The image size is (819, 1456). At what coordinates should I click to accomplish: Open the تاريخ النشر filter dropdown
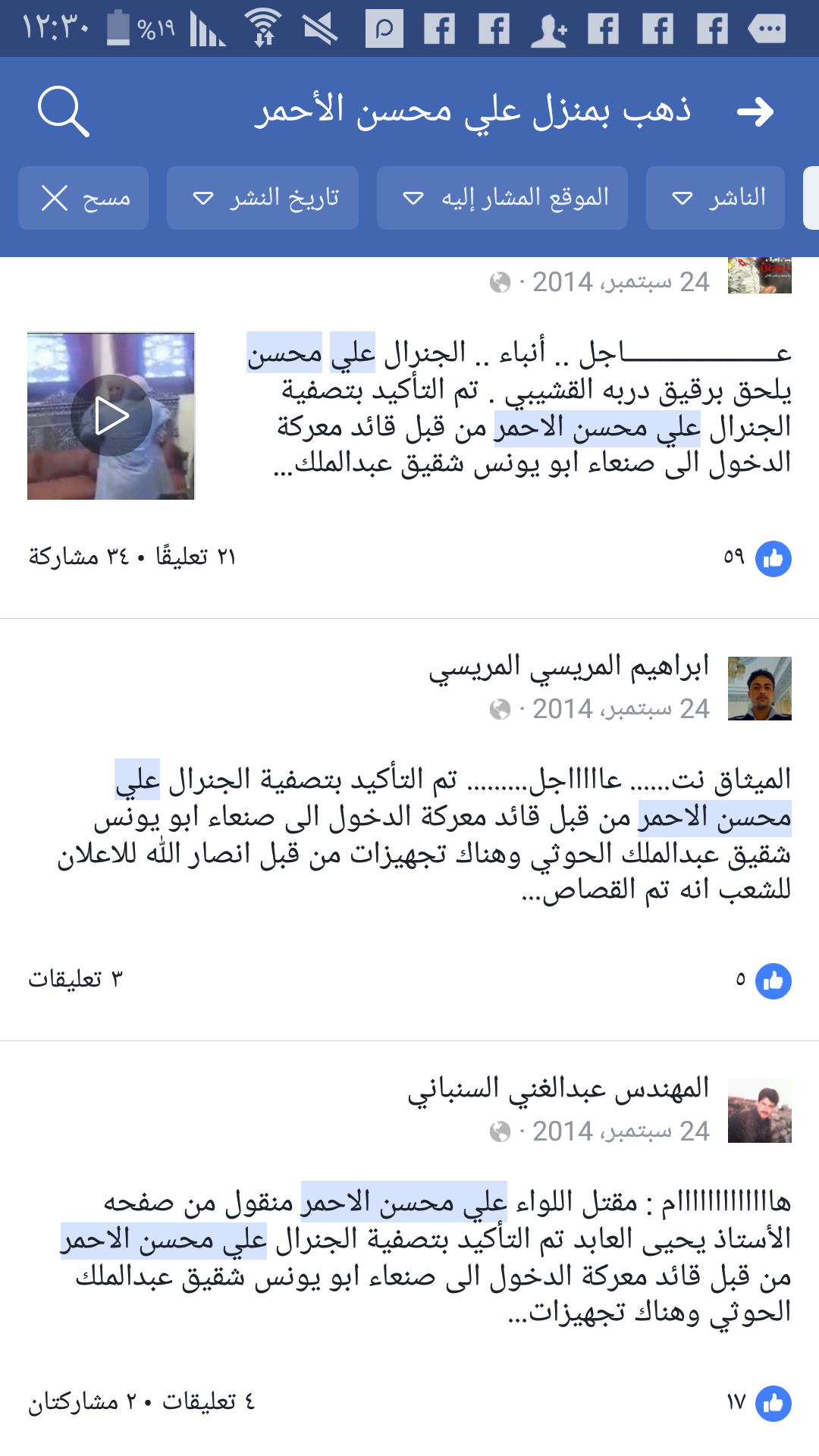click(262, 198)
